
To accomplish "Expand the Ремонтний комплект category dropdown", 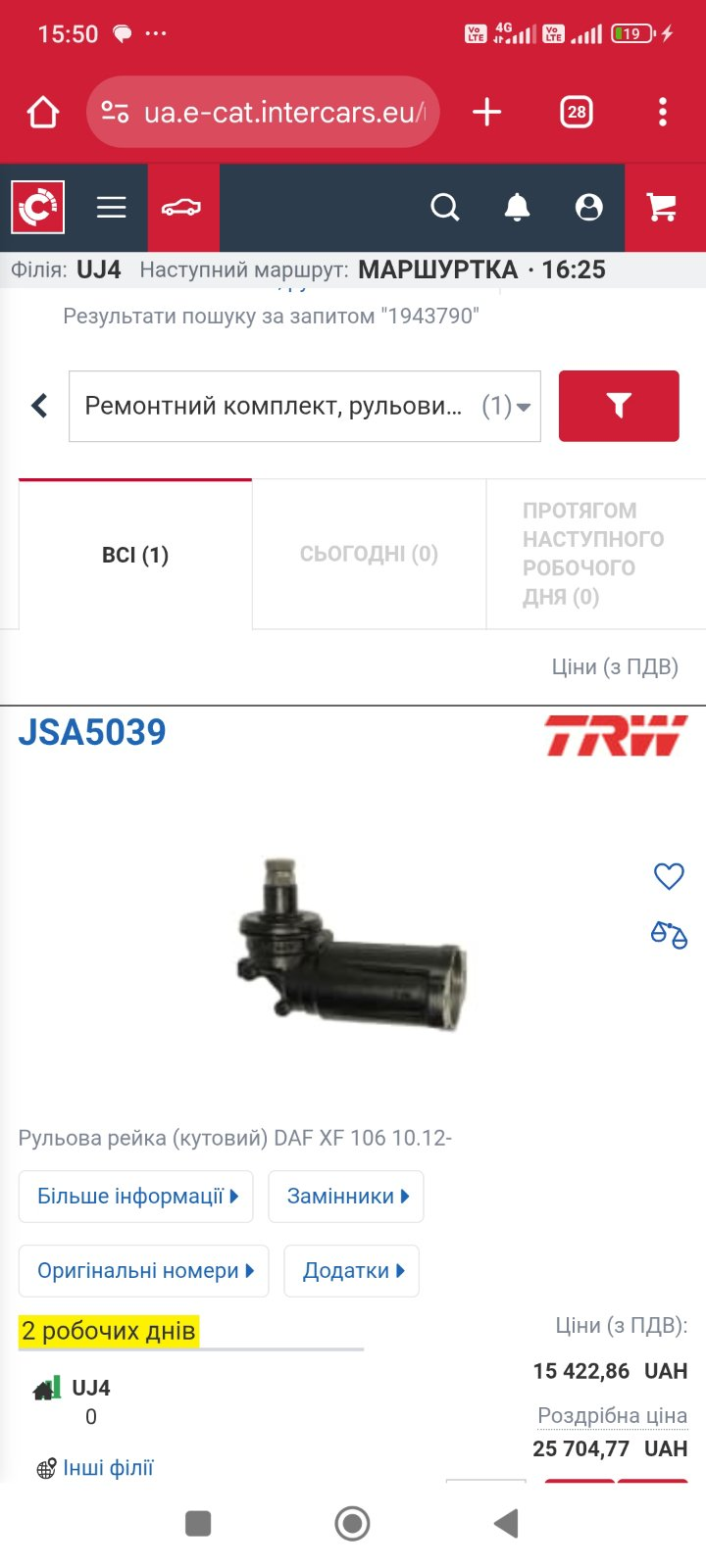I will 305,406.
